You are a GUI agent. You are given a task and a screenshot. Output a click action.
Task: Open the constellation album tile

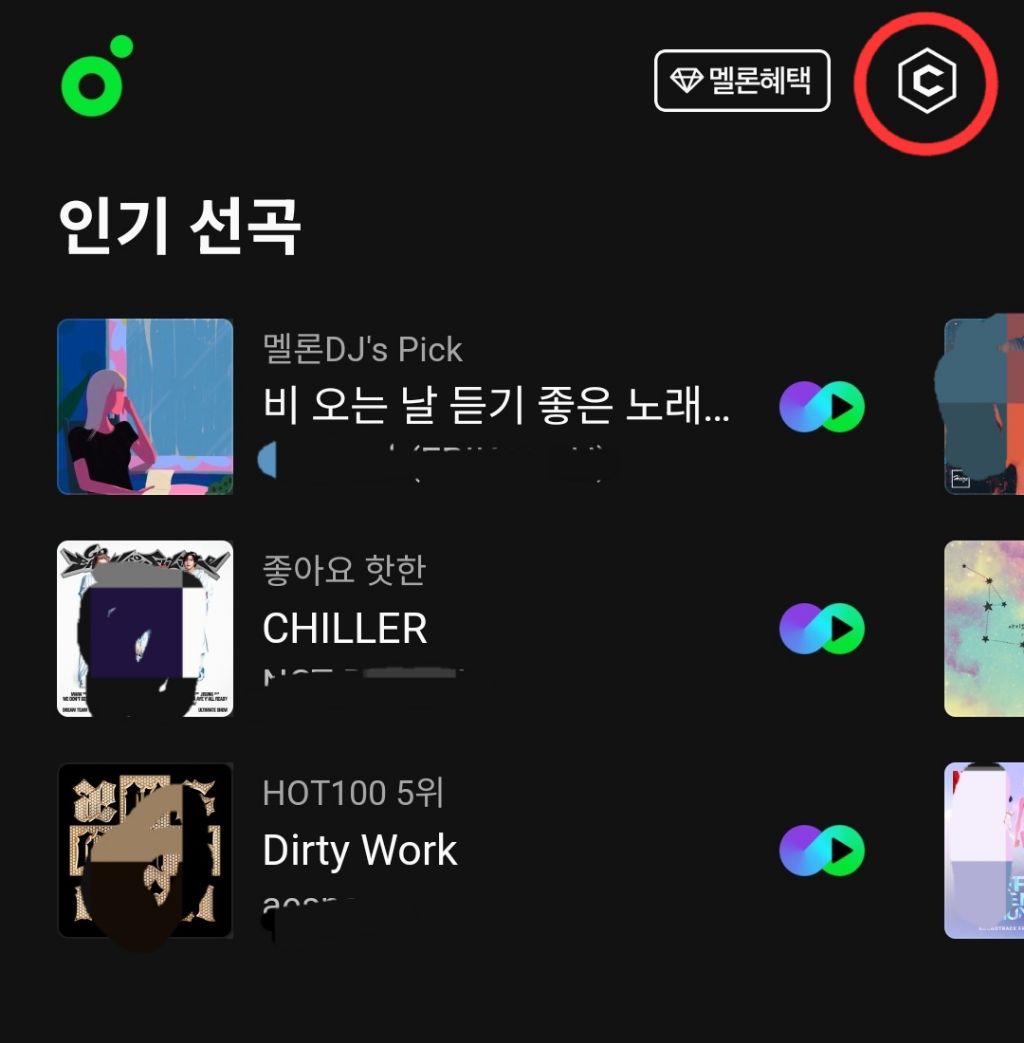pos(985,629)
